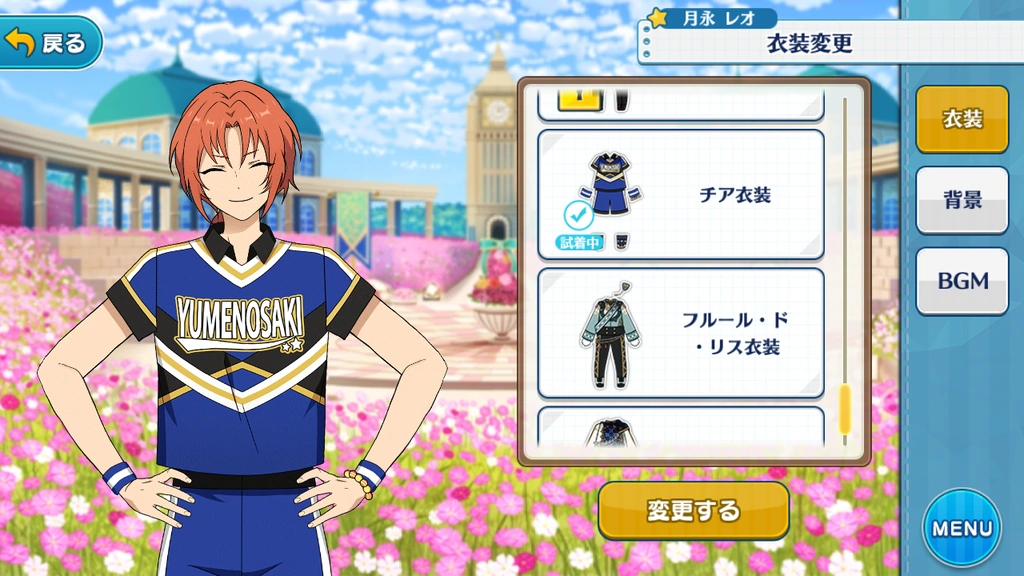The width and height of the screenshot is (1024, 576).
Task: Open the BGM tab
Action: click(x=962, y=281)
